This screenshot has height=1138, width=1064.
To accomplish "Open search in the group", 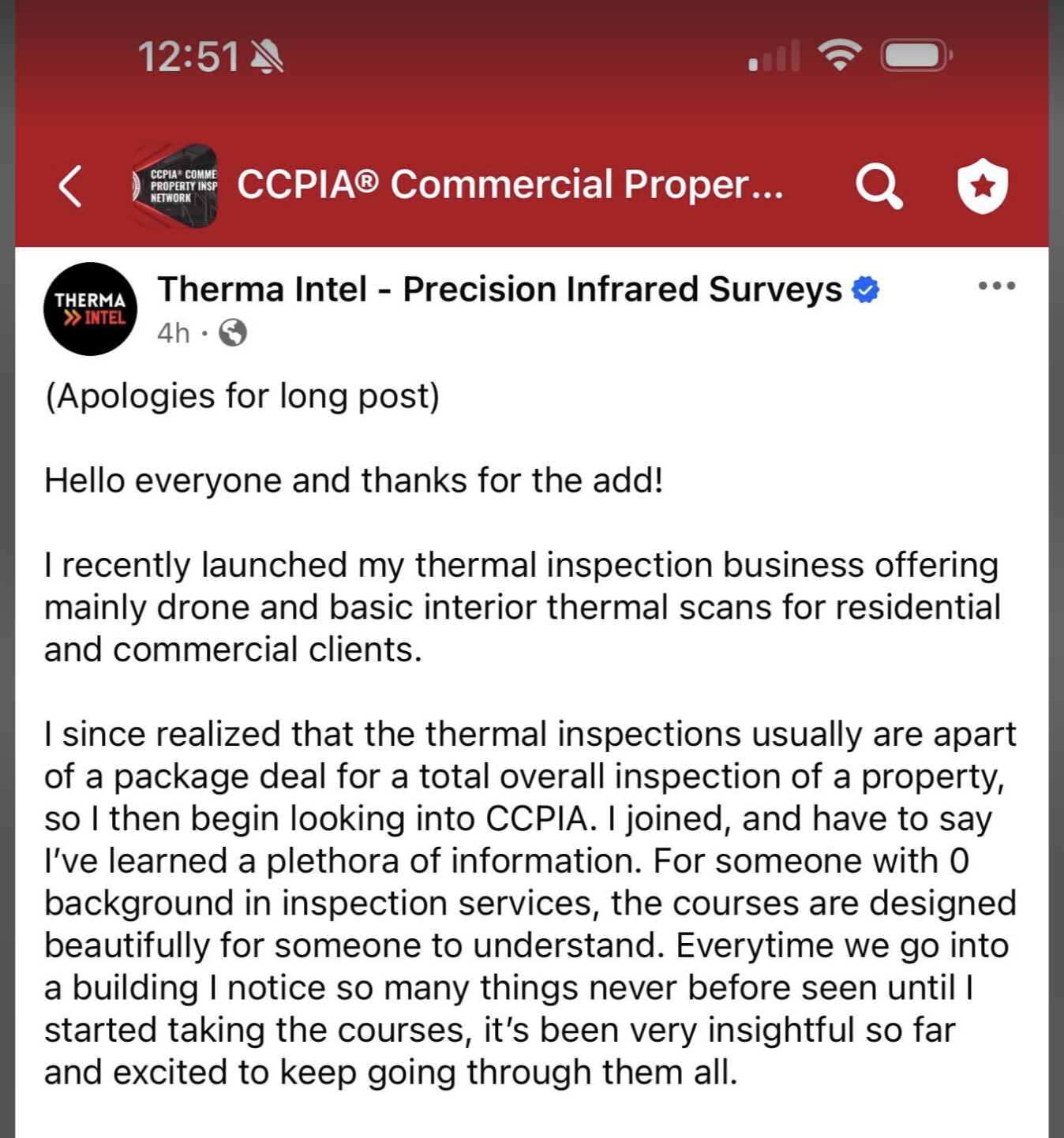I will click(x=879, y=186).
